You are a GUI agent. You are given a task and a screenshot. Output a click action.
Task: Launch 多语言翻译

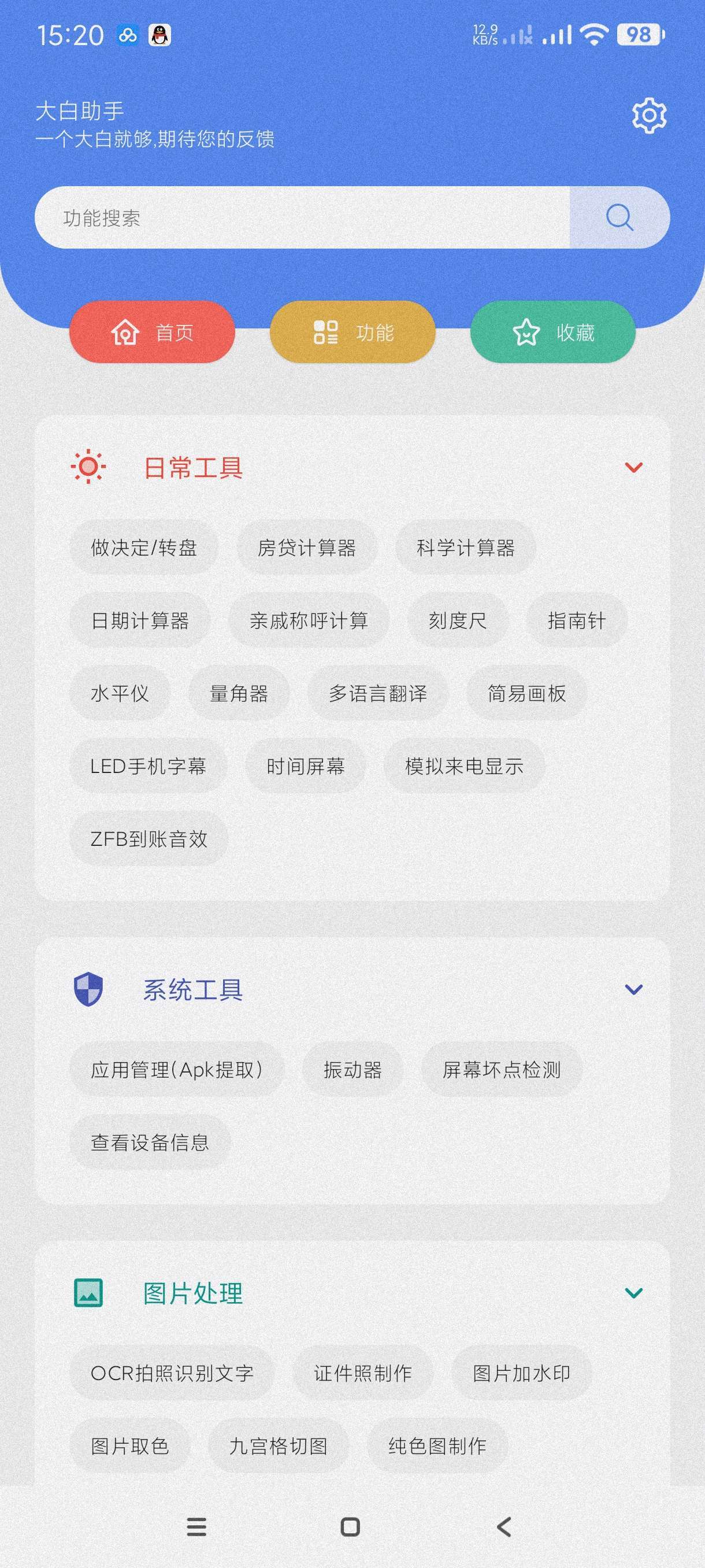[x=378, y=693]
